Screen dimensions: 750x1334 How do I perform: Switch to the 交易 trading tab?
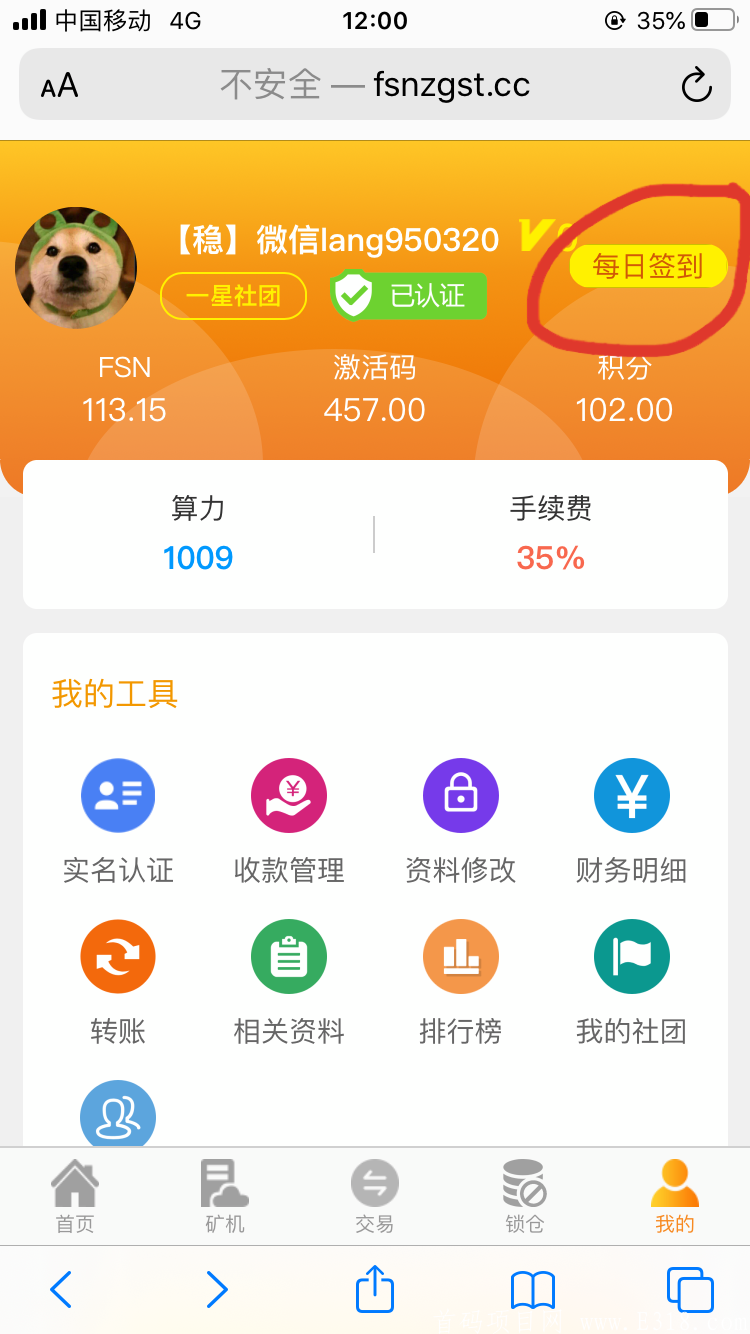coord(375,1196)
